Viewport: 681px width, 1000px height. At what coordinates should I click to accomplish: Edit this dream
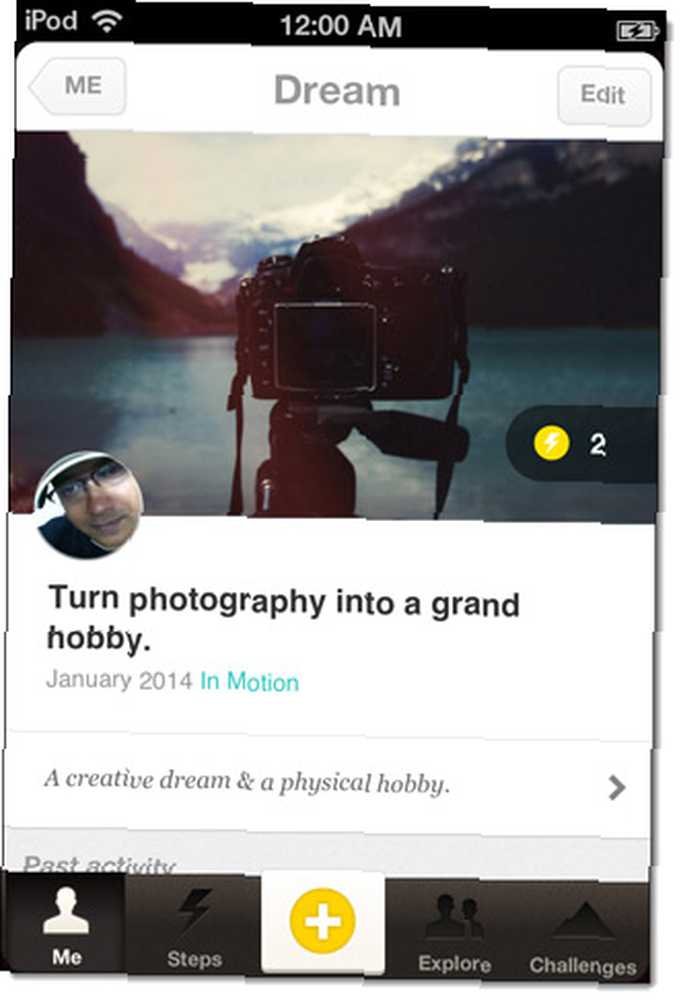pyautogui.click(x=603, y=96)
